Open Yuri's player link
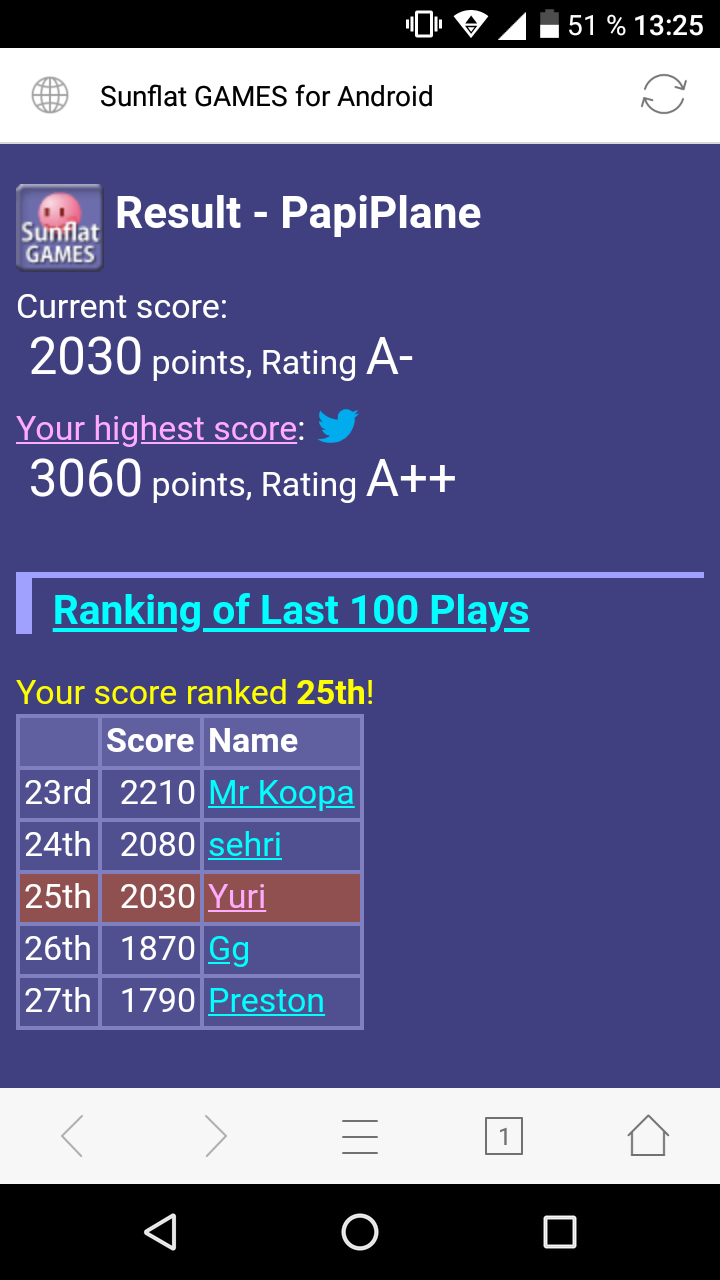Image resolution: width=720 pixels, height=1280 pixels. click(x=237, y=897)
